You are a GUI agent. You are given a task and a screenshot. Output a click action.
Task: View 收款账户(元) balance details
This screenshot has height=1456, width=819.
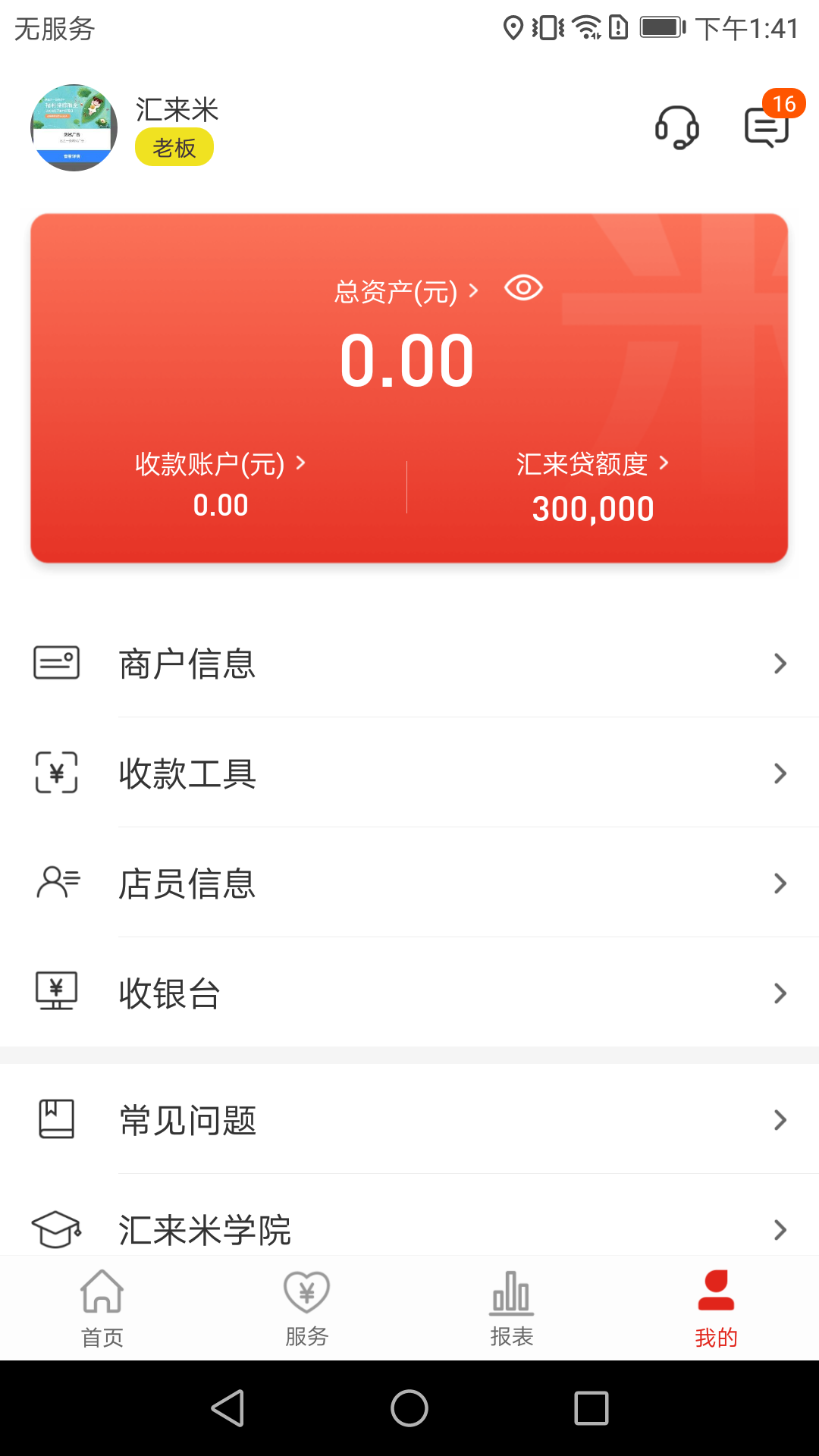(220, 464)
